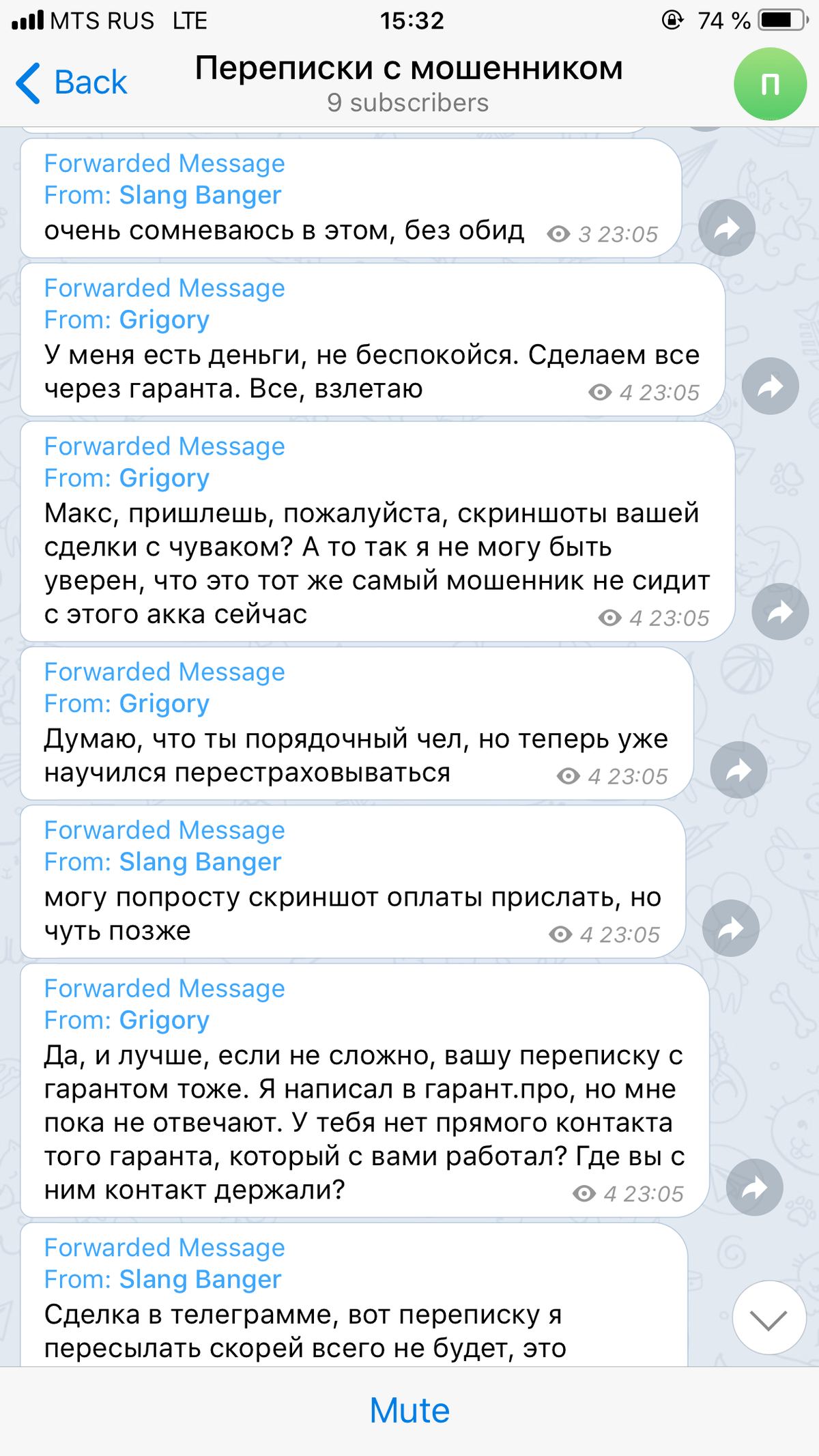Viewport: 819px width, 1456px height.
Task: Open Grigory's profile in 'Макс, пришлешь' message
Action: click(164, 479)
